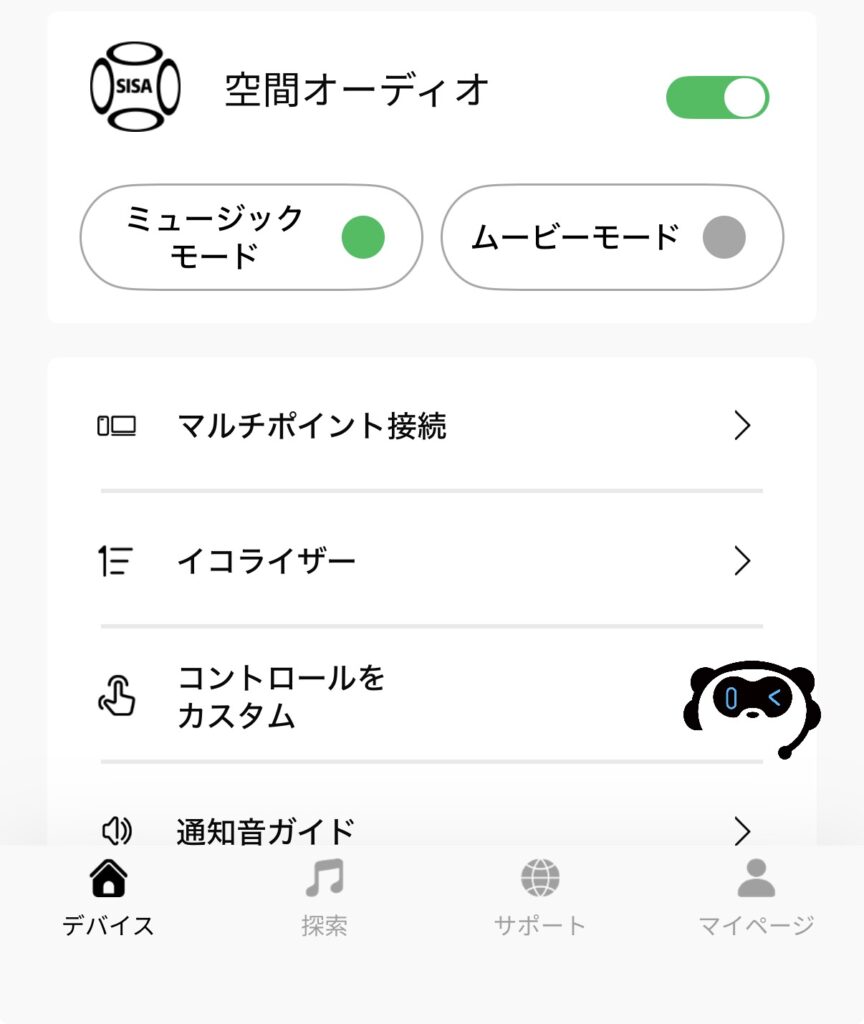Click the home icon above デバイス label
Screen dimensions: 864x1024
107,879
